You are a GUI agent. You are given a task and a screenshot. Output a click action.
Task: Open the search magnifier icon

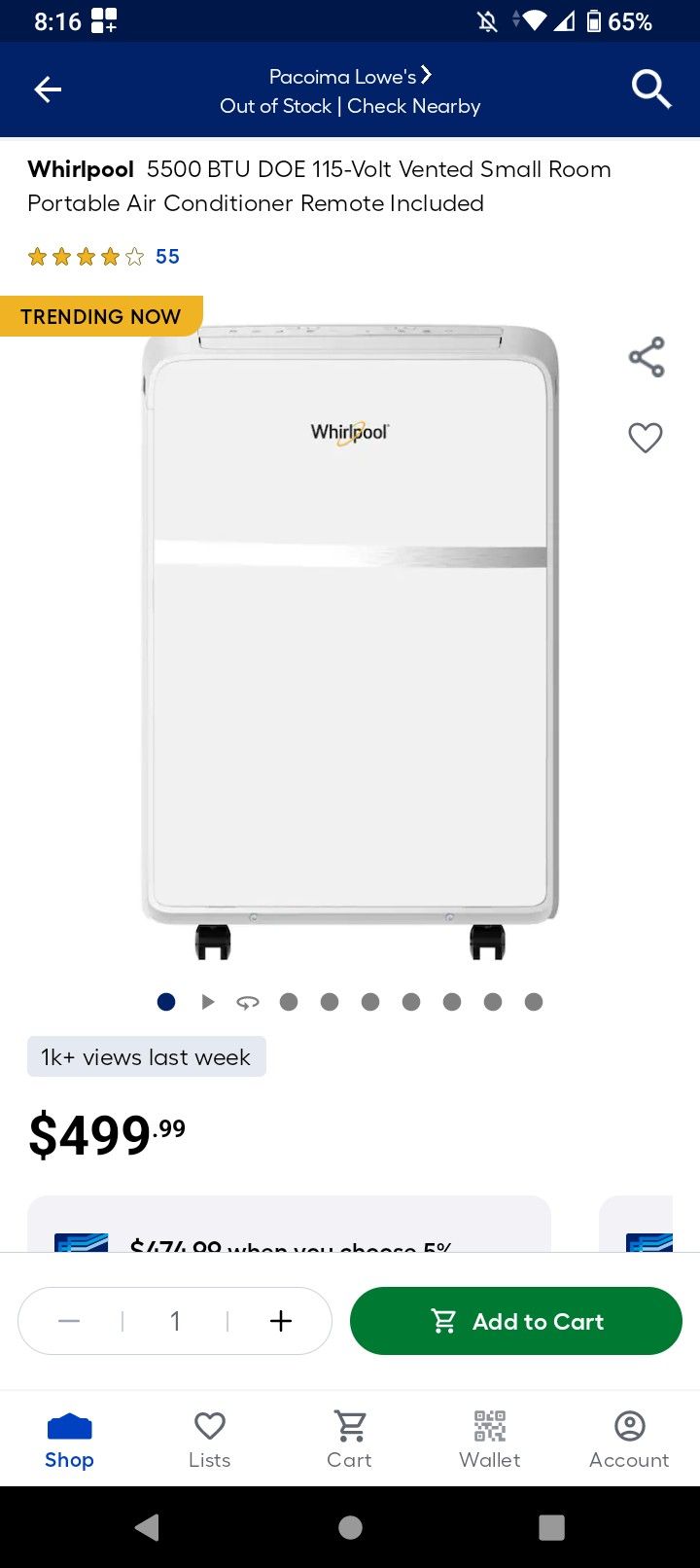[x=650, y=89]
